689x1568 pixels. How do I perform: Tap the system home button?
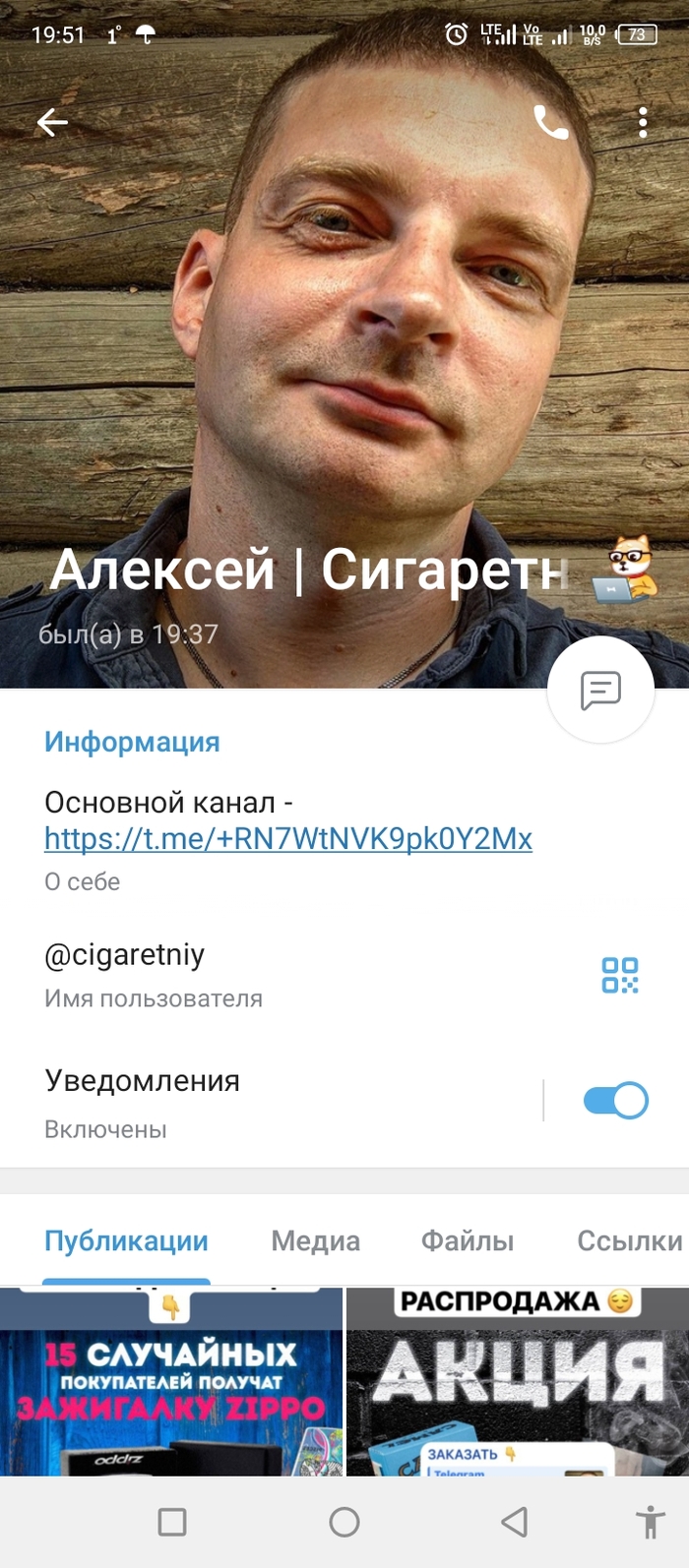click(x=344, y=1522)
